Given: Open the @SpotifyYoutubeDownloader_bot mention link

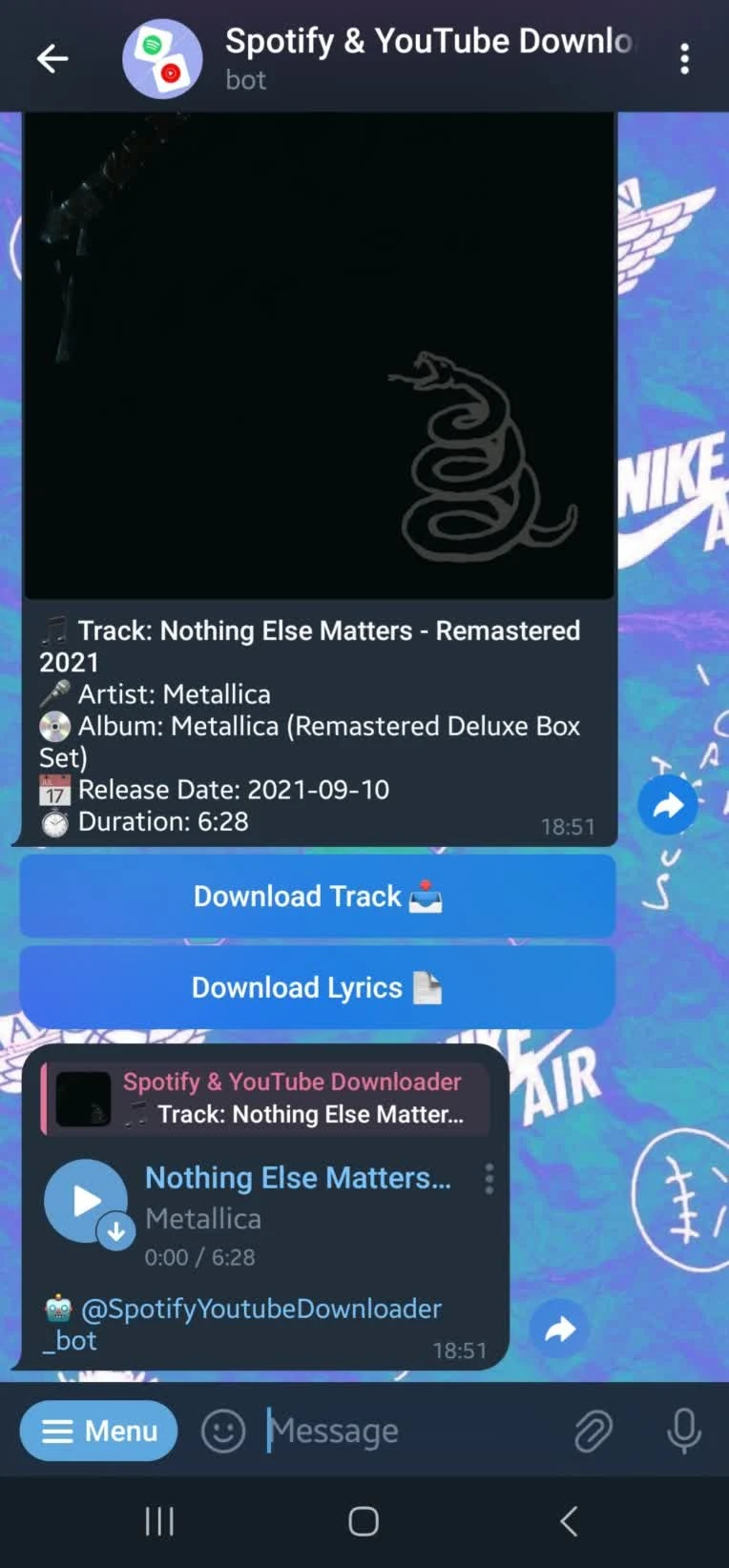Looking at the screenshot, I should pyautogui.click(x=260, y=1310).
